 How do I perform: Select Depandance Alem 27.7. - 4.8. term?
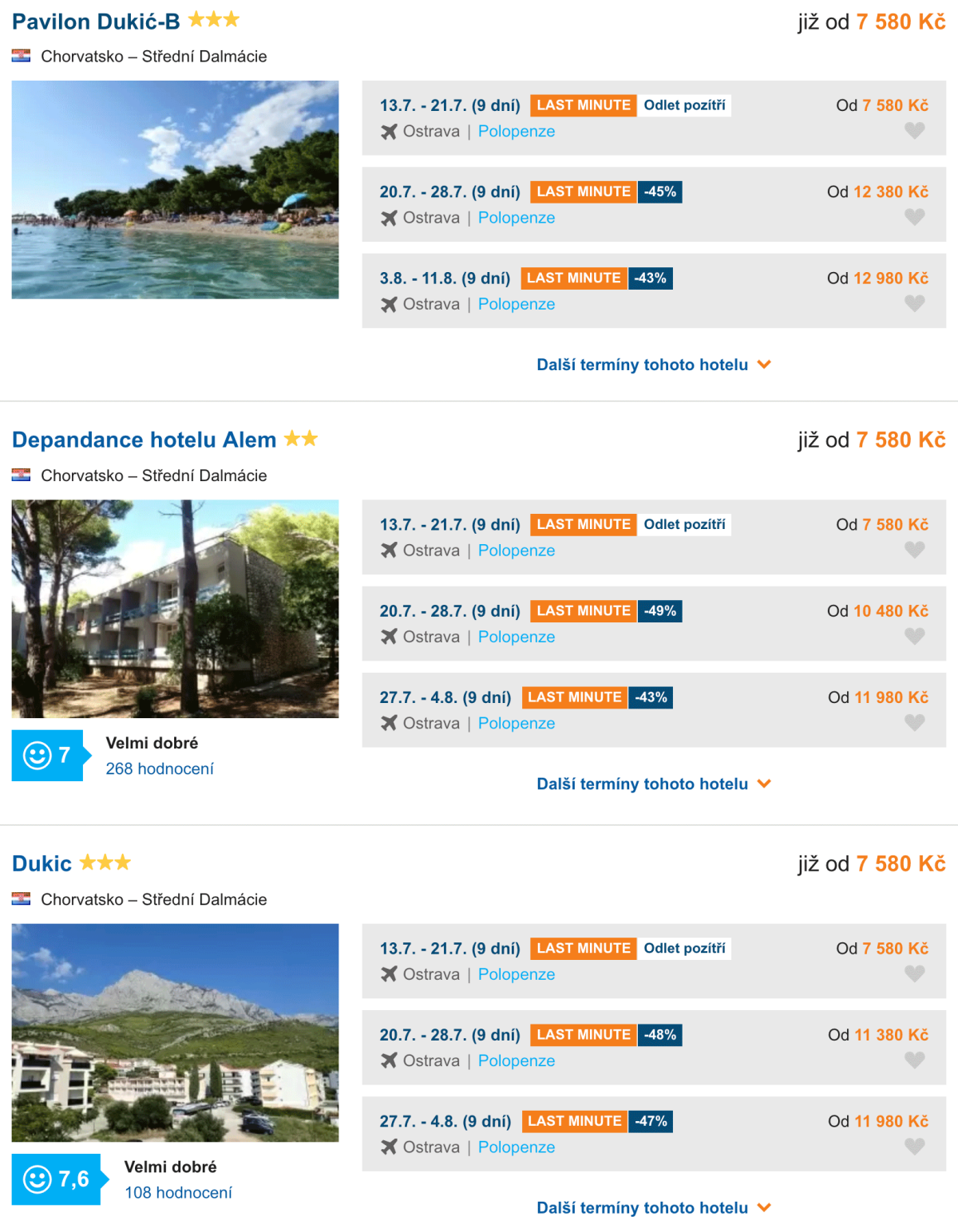[445, 697]
